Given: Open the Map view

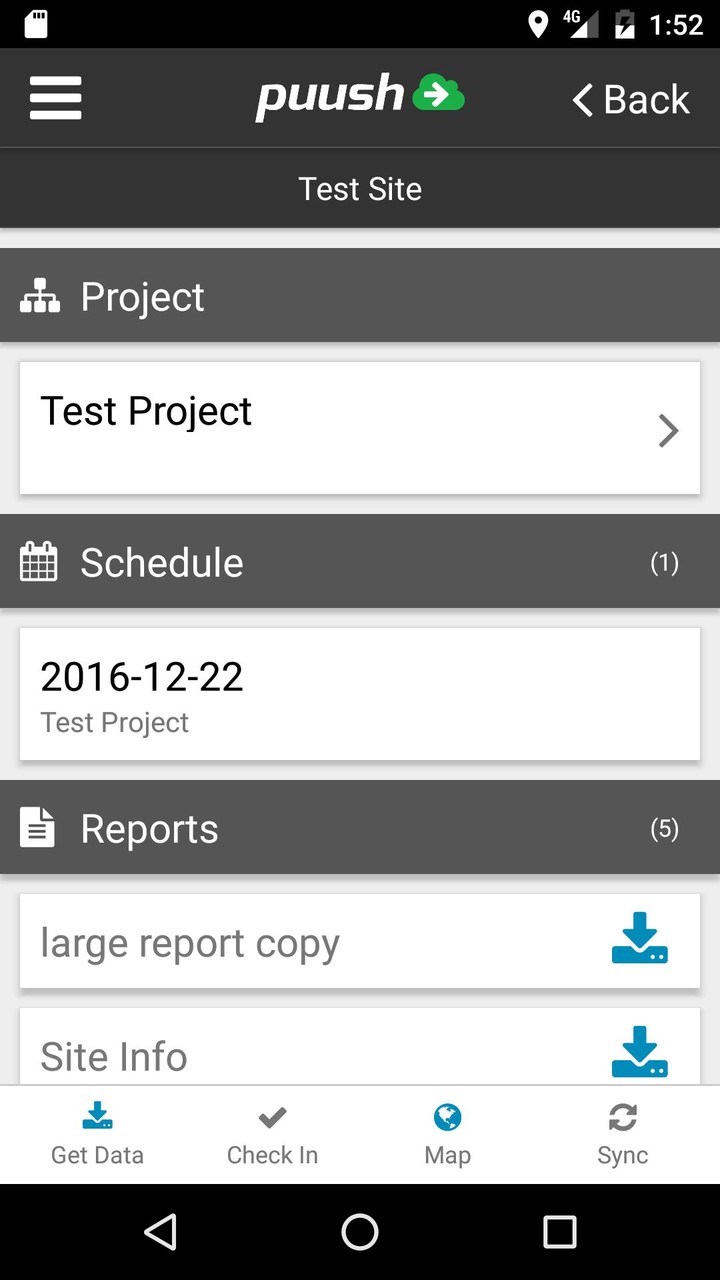Looking at the screenshot, I should point(447,1133).
